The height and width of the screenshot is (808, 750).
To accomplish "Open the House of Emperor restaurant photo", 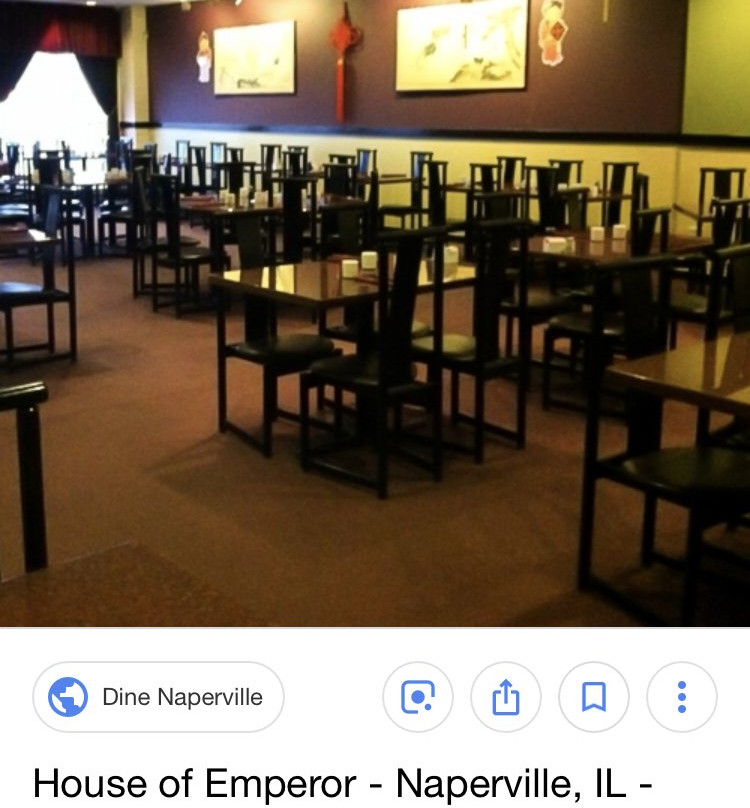I will (x=375, y=312).
